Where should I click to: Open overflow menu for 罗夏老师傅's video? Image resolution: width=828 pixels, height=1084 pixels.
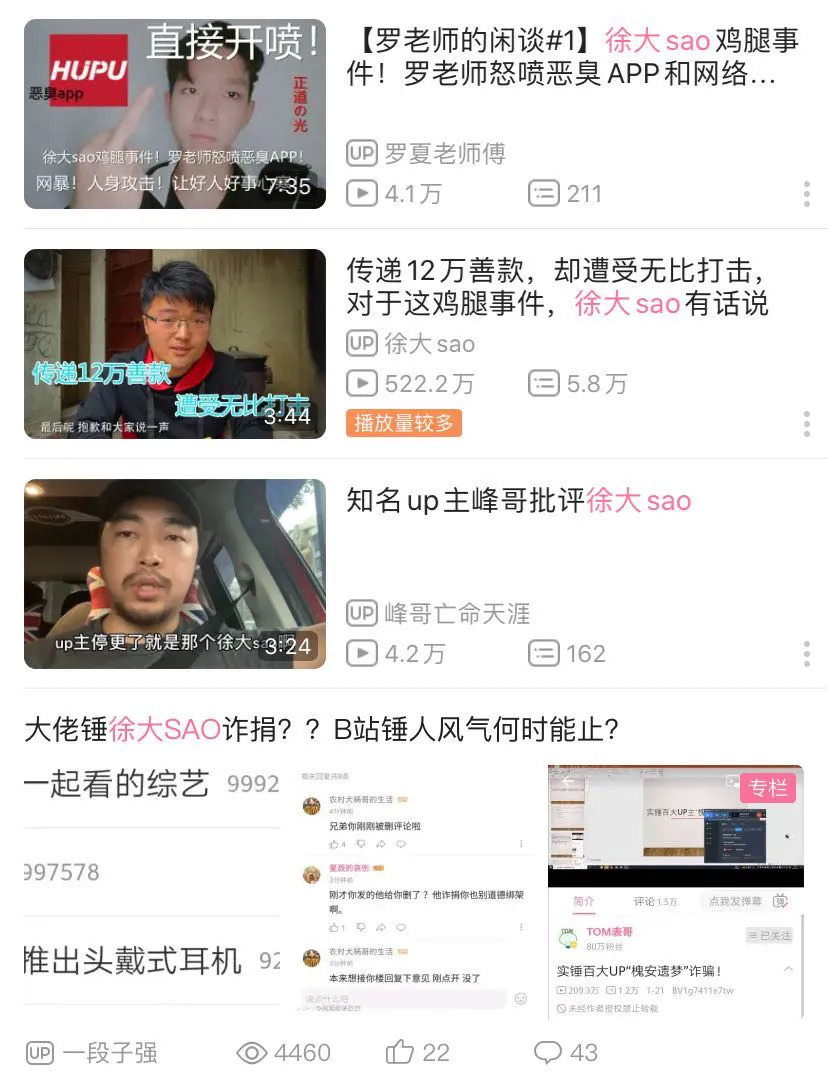806,194
